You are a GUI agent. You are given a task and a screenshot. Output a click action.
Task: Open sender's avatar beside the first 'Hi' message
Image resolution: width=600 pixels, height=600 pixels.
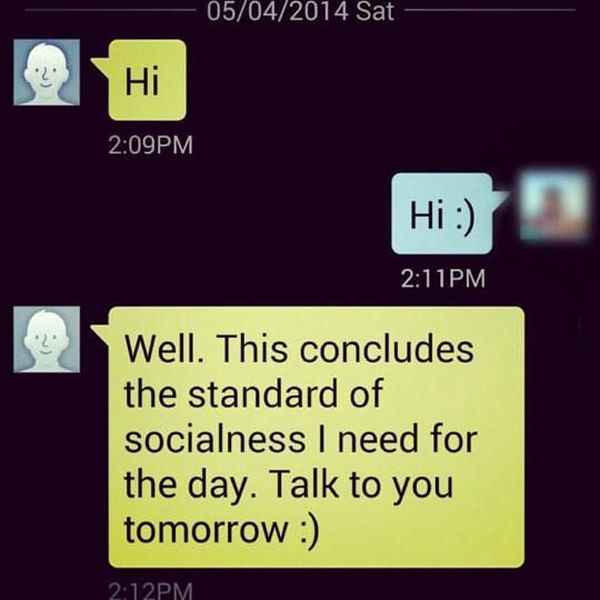point(47,72)
